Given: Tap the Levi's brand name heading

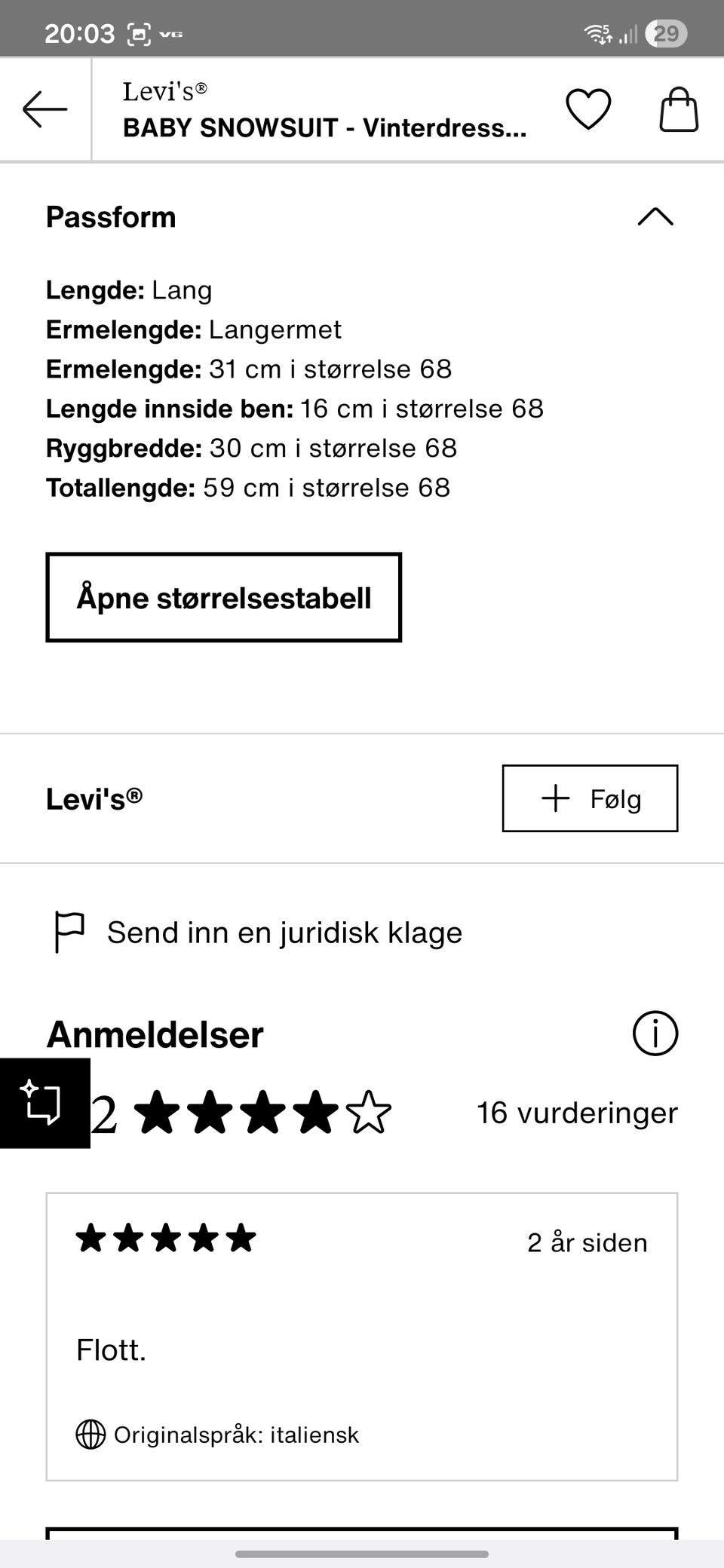Looking at the screenshot, I should (94, 798).
